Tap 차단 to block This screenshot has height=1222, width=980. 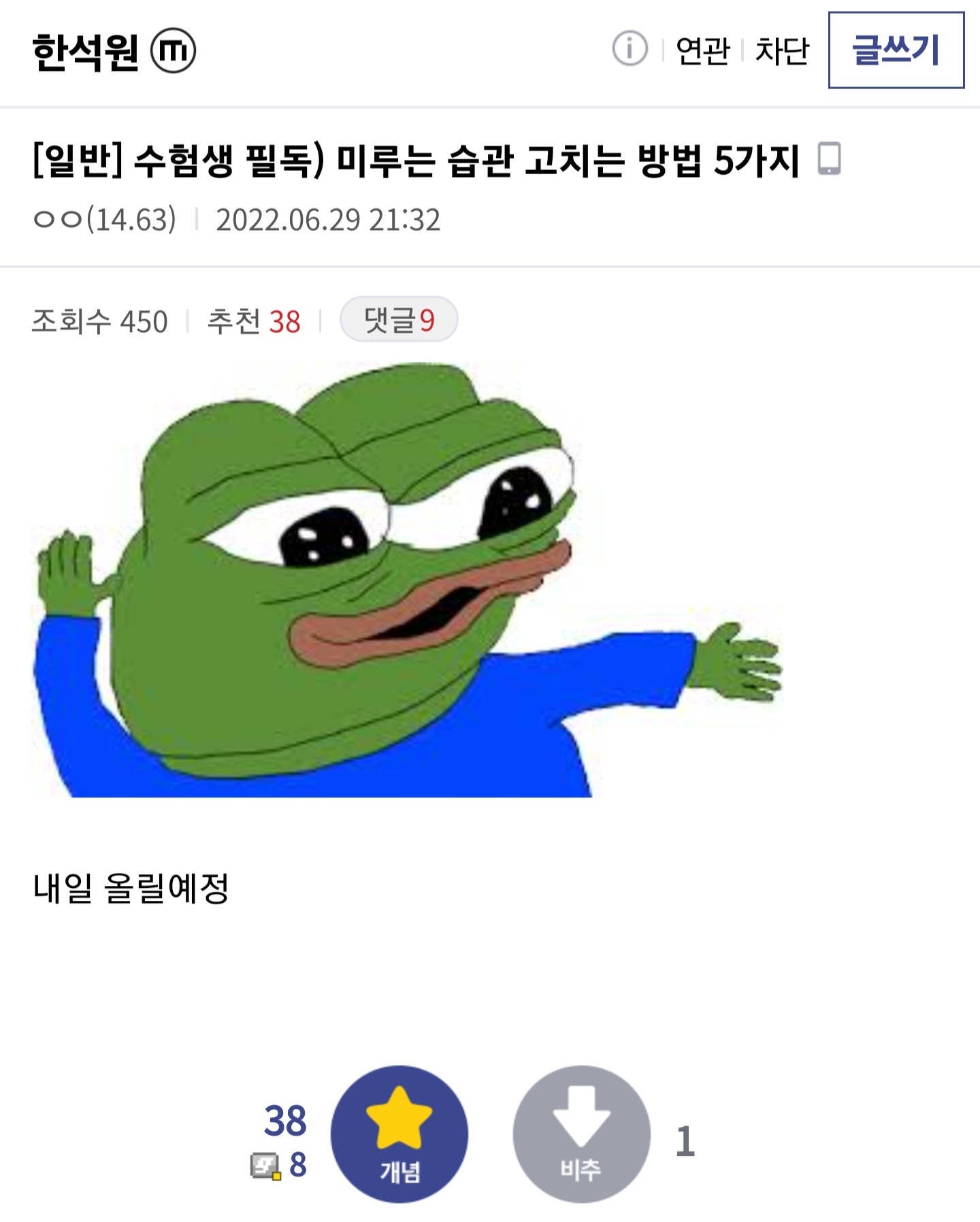point(782,51)
